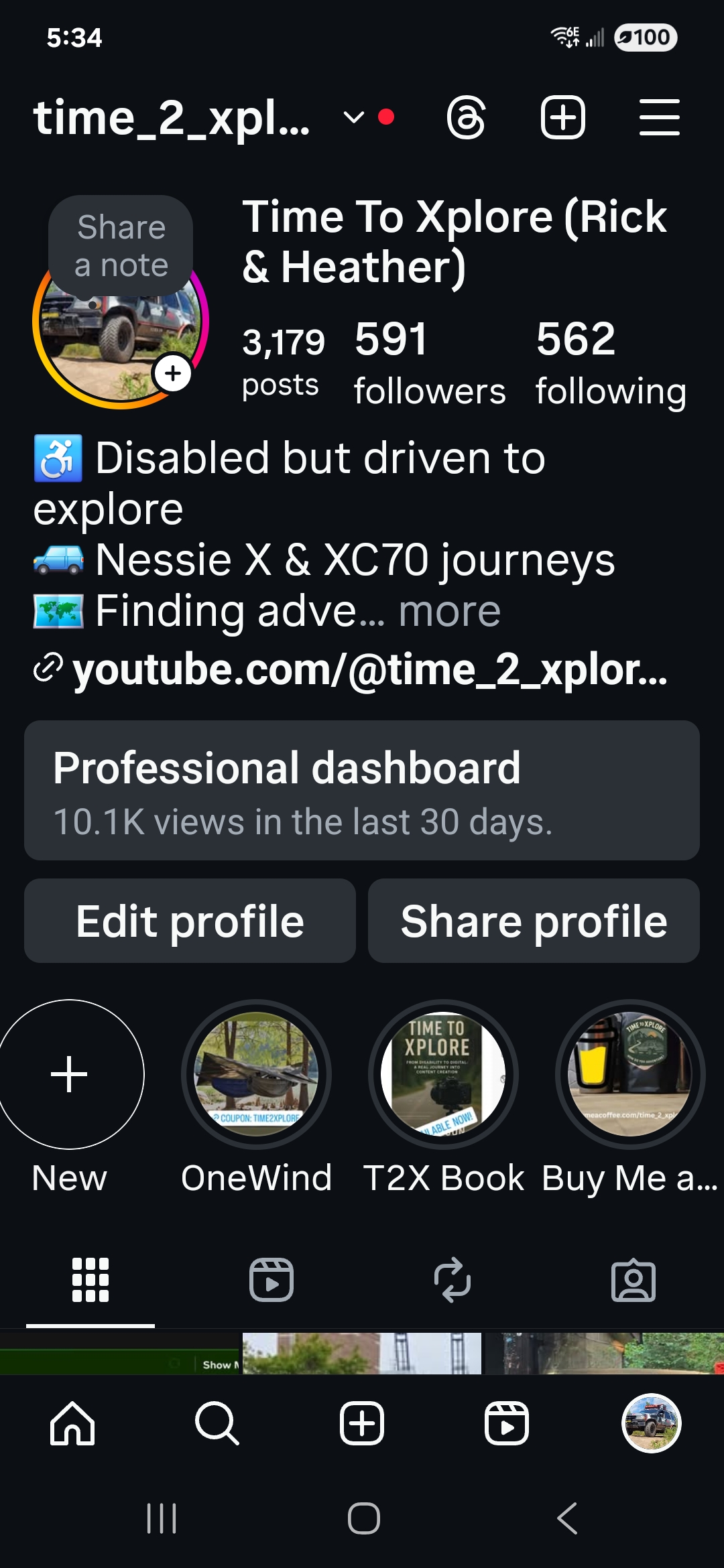
Task: Switch to the reposts tab
Action: (452, 1280)
